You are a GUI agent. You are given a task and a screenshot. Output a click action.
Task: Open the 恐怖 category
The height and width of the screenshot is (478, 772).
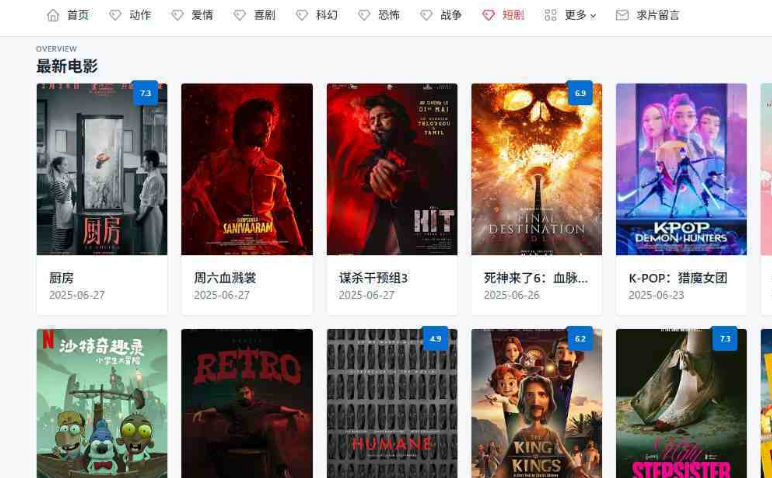coord(379,15)
